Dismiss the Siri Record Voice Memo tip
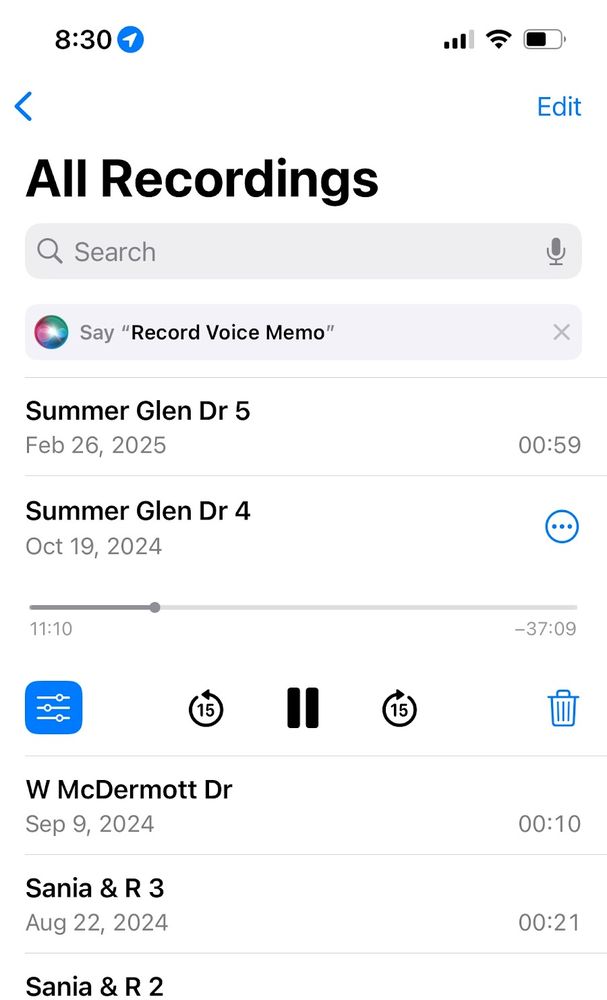607x1000 pixels. pyautogui.click(x=561, y=332)
